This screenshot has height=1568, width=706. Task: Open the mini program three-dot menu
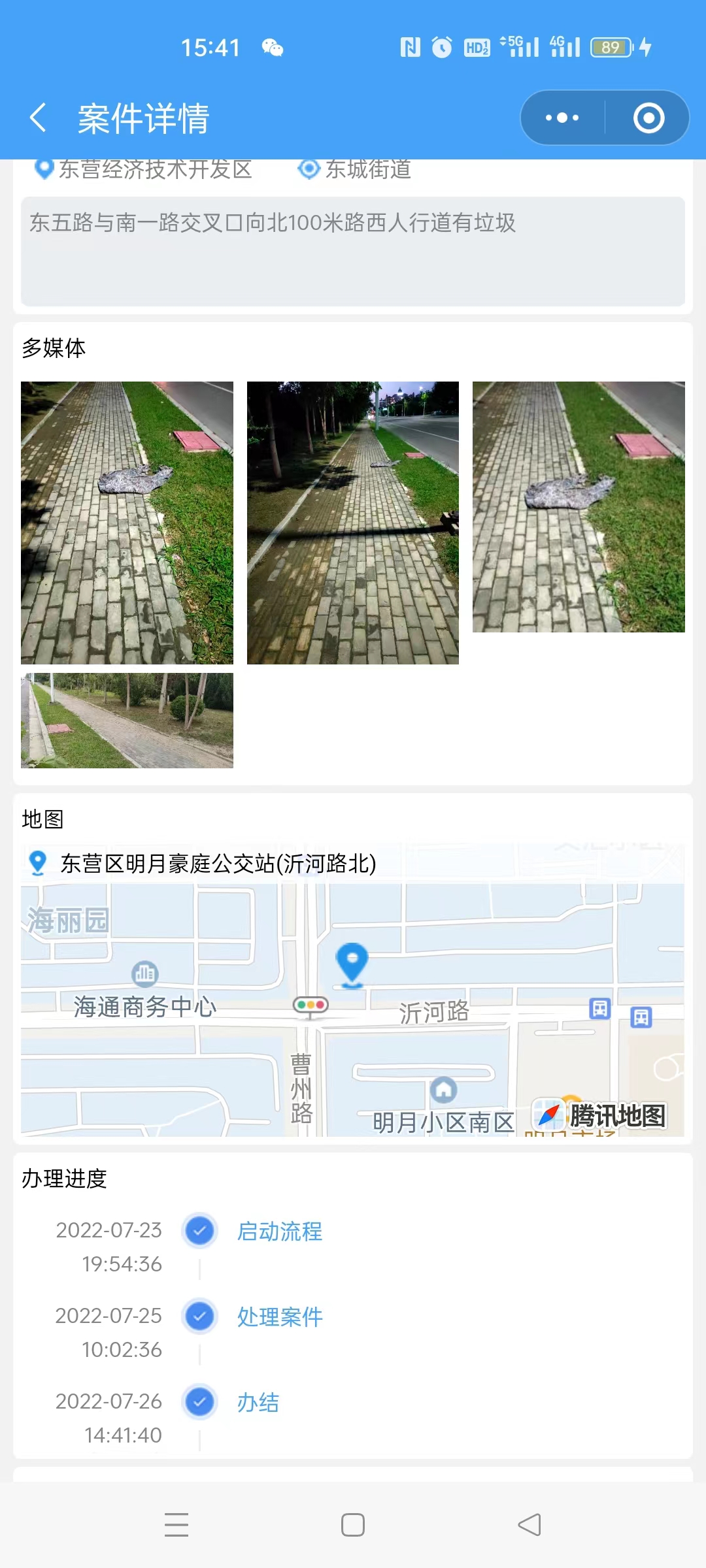pyautogui.click(x=562, y=118)
